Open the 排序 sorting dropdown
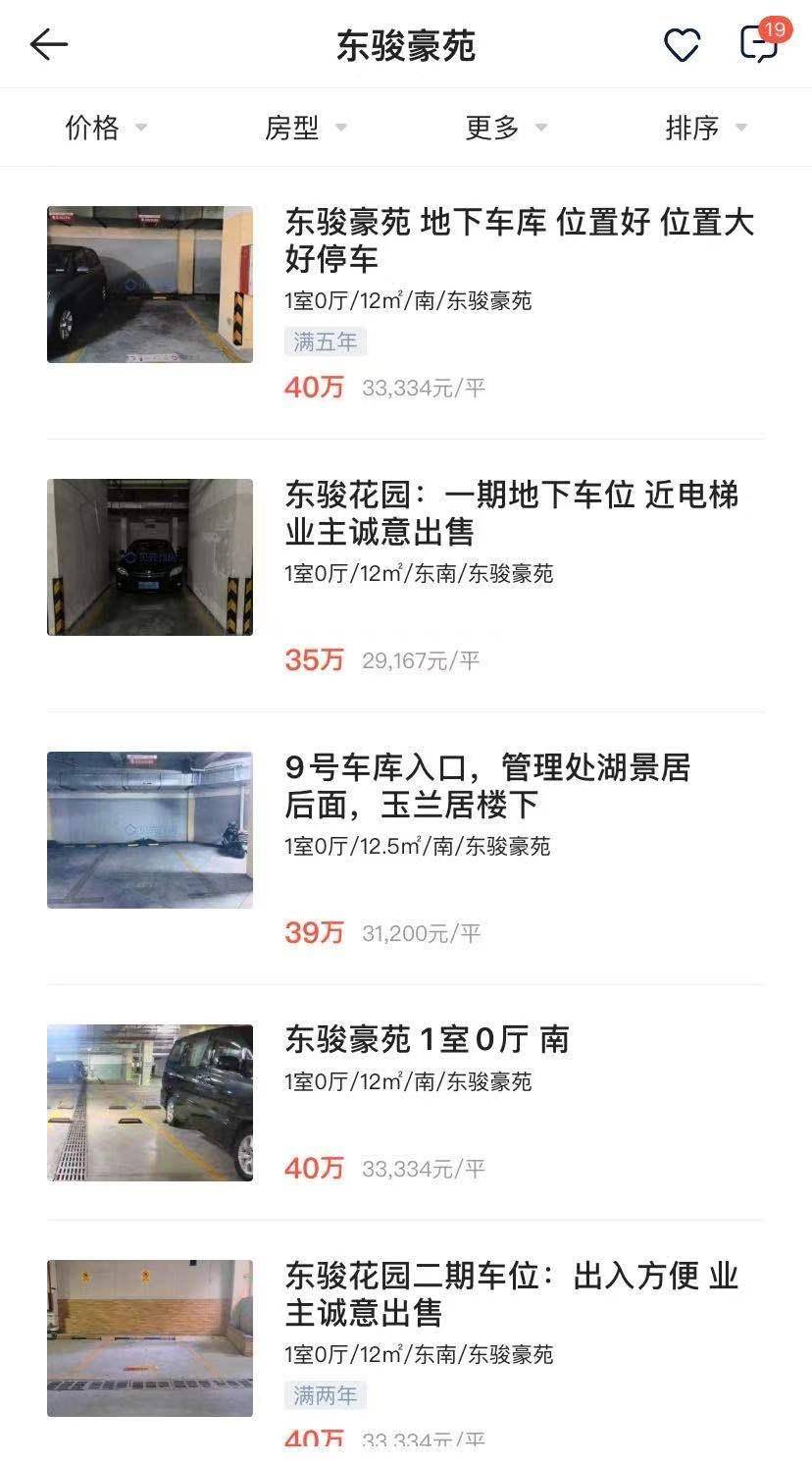Image resolution: width=812 pixels, height=1465 pixels. [705, 128]
